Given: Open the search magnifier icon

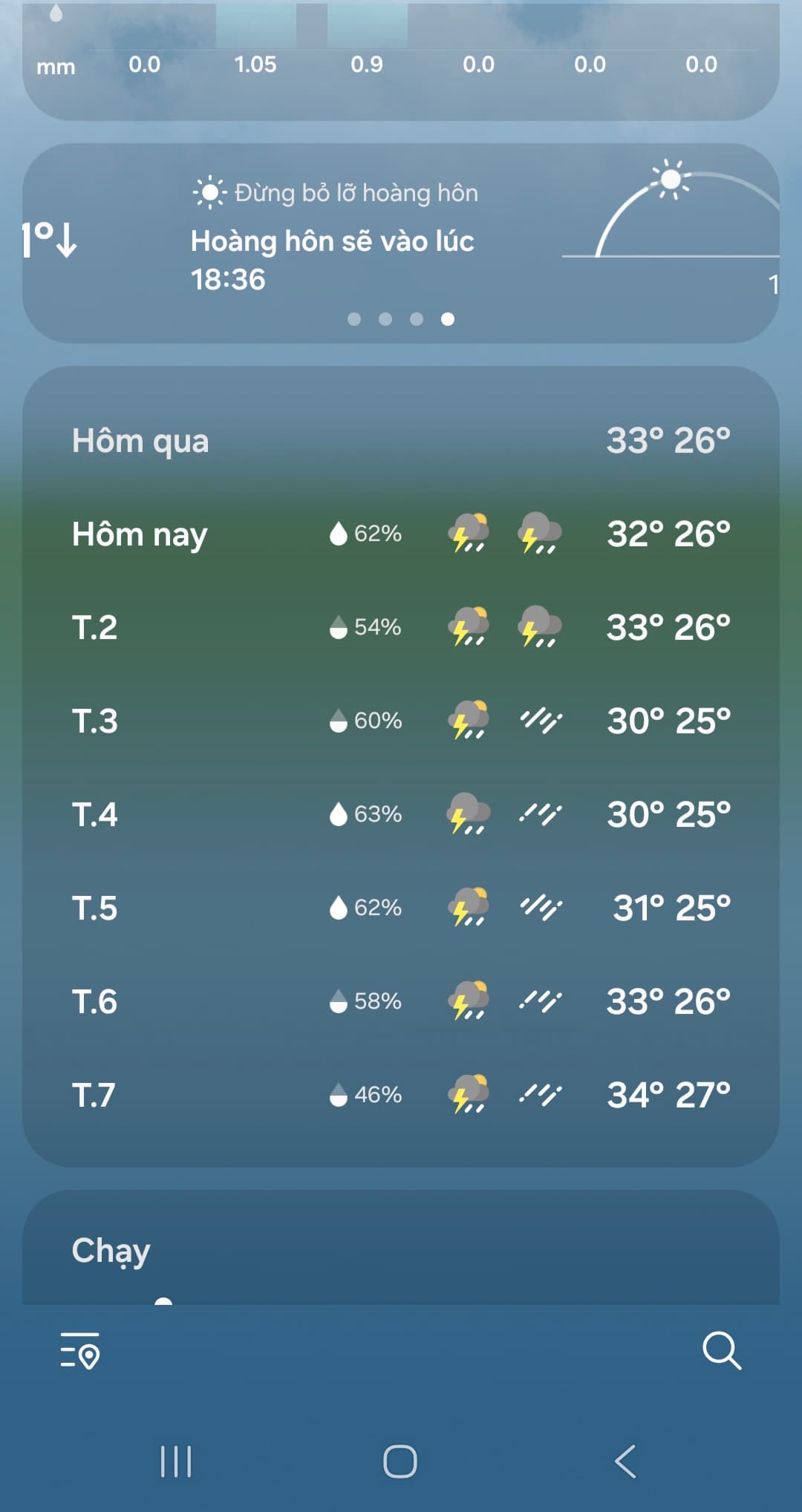Looking at the screenshot, I should click(x=722, y=1349).
